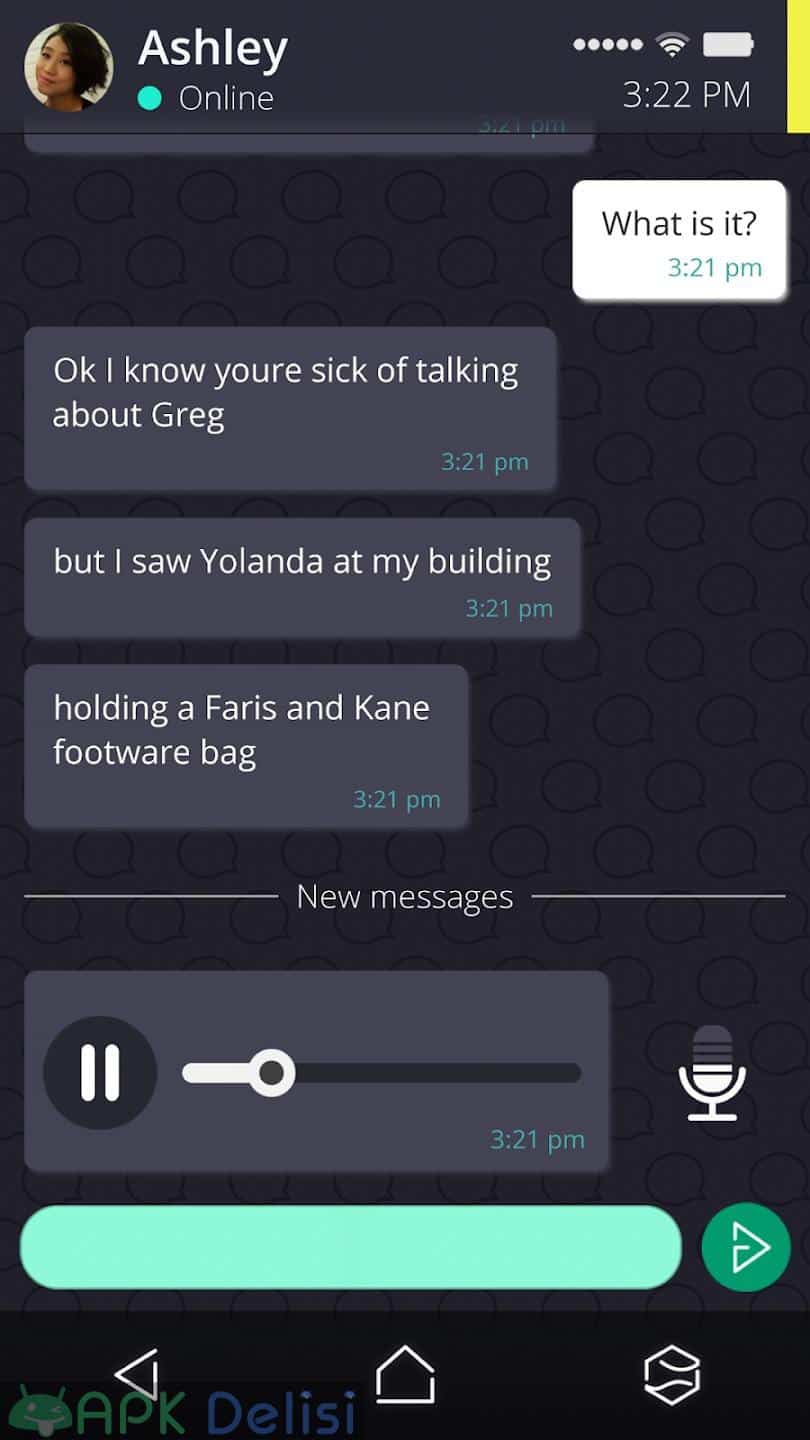This screenshot has width=810, height=1440.
Task: Tap the microphone icon
Action: [712, 1072]
